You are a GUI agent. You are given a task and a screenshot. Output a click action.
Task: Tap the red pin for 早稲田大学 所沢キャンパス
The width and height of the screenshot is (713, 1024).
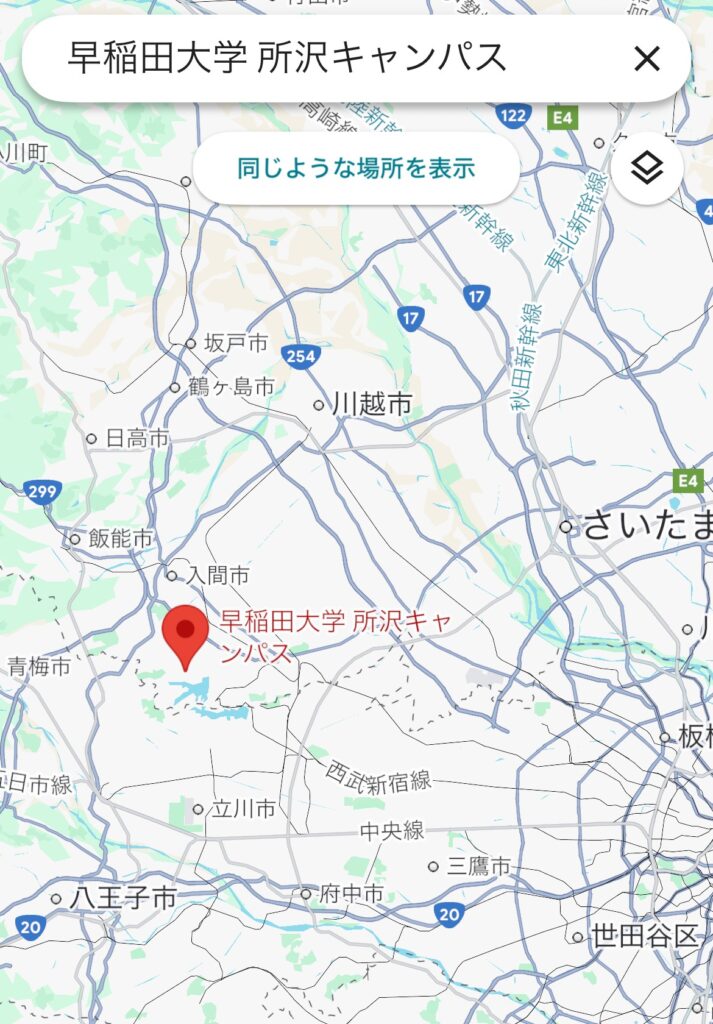185,634
